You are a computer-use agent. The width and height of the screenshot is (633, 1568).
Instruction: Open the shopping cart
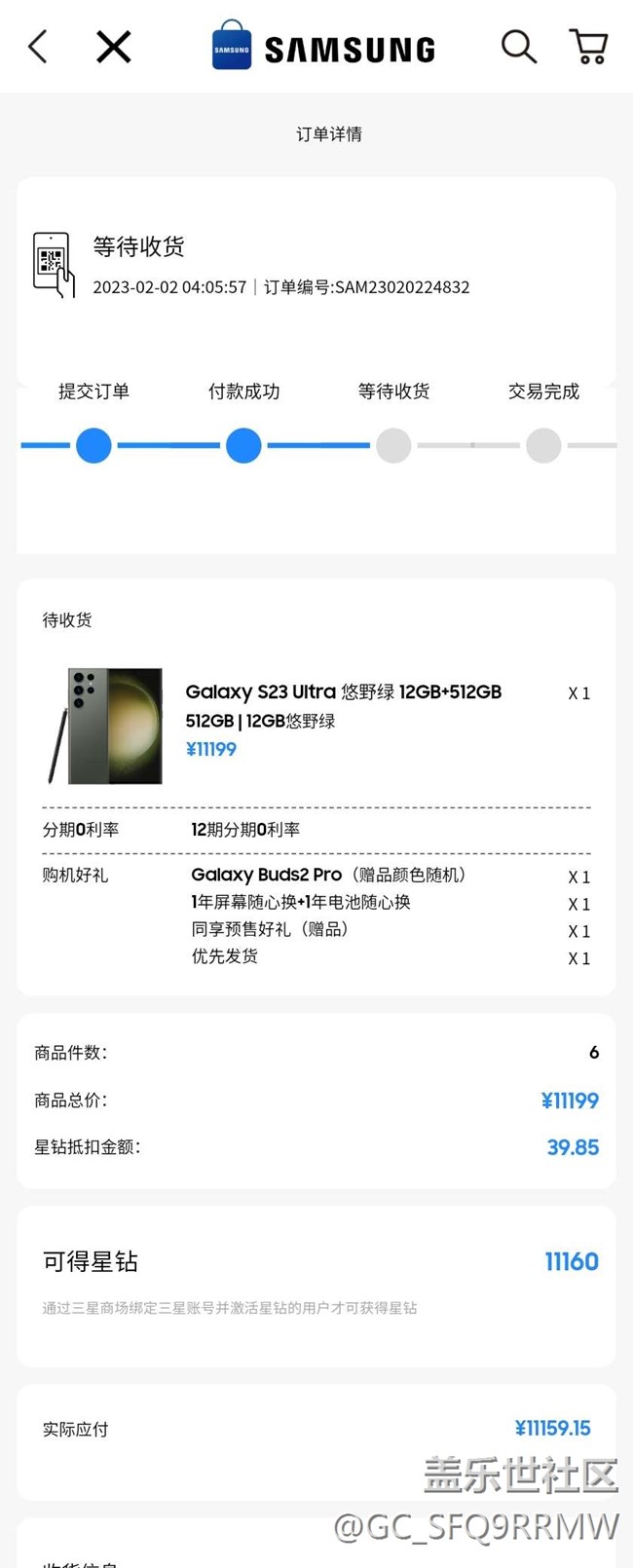[x=588, y=47]
